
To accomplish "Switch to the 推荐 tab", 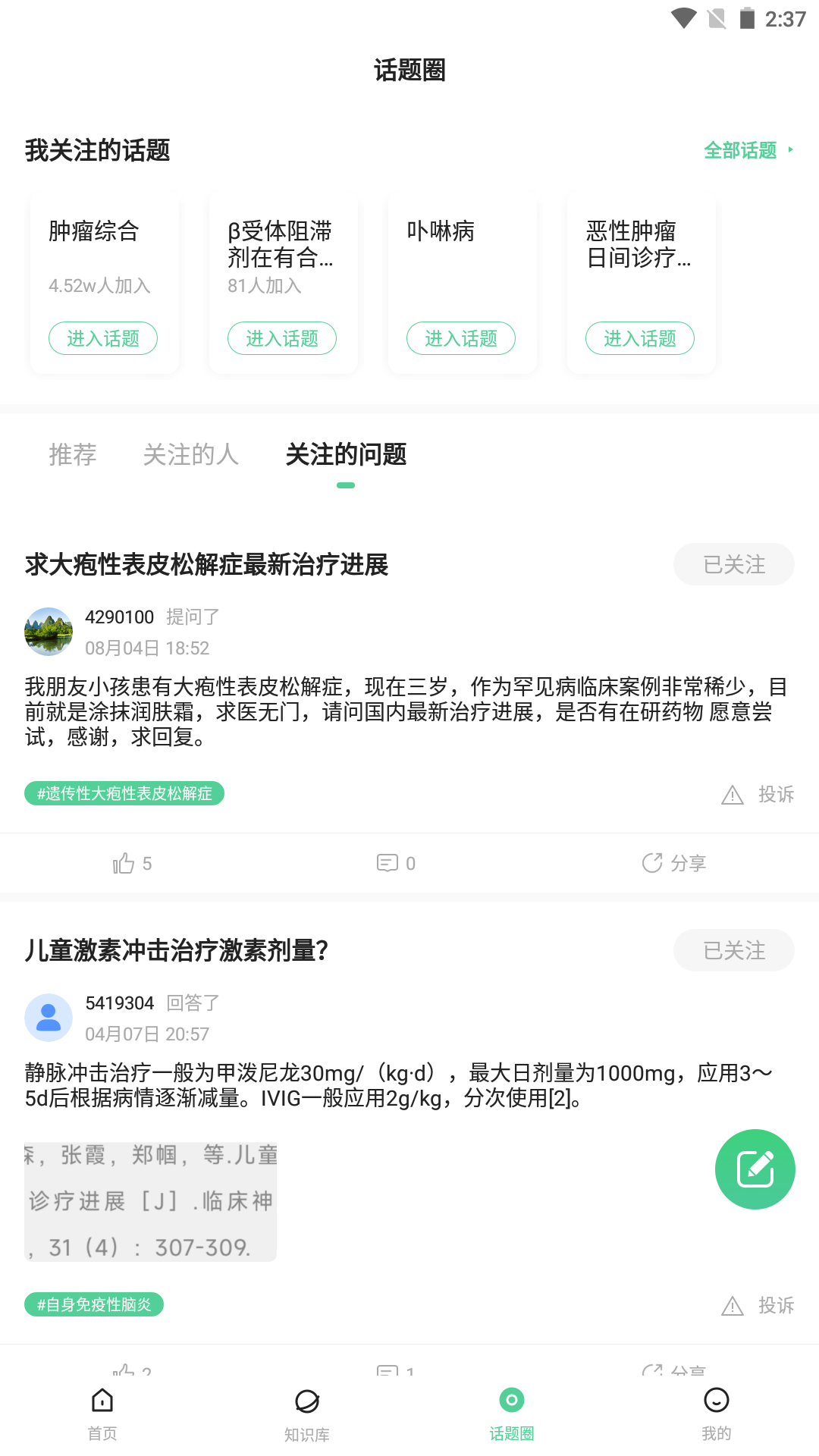I will pos(72,455).
